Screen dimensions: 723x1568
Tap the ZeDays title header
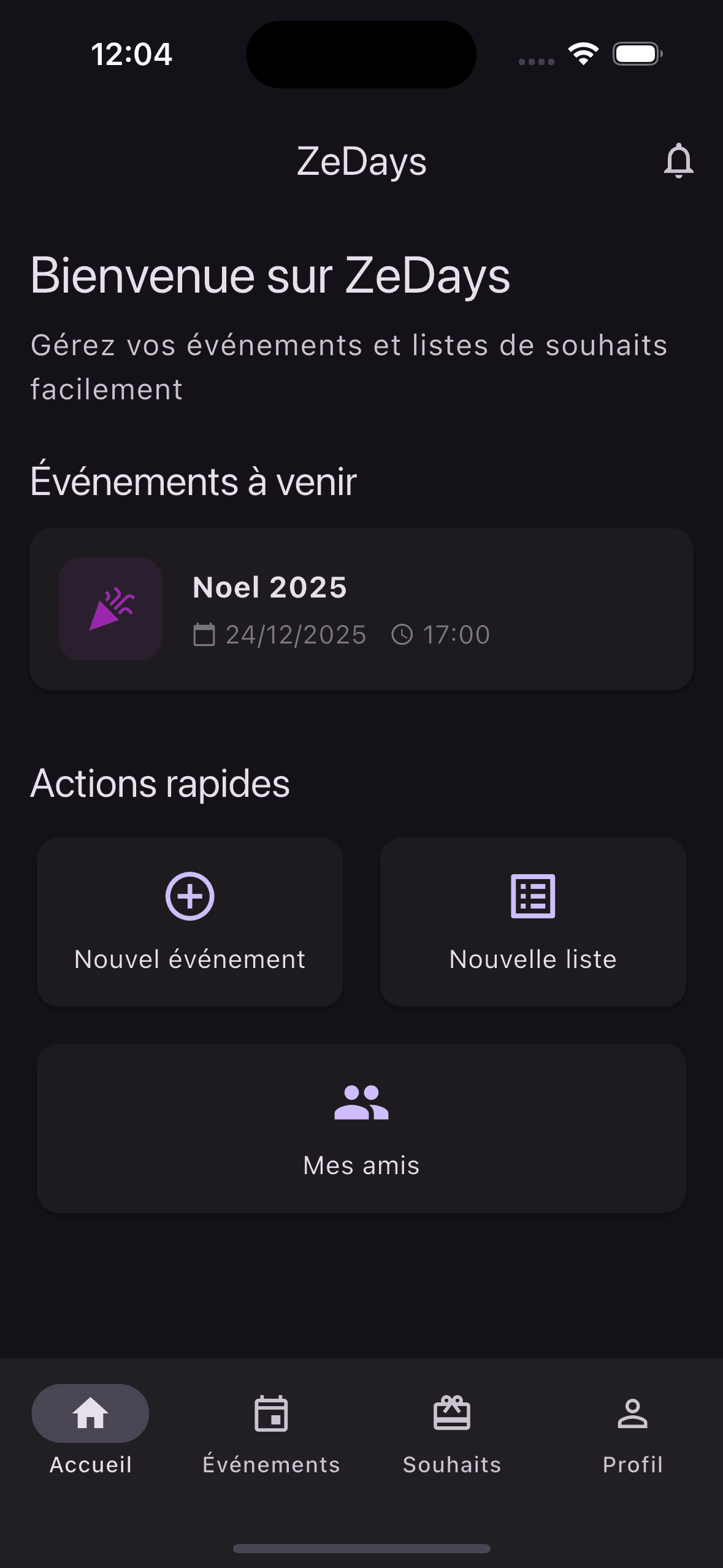tap(361, 161)
